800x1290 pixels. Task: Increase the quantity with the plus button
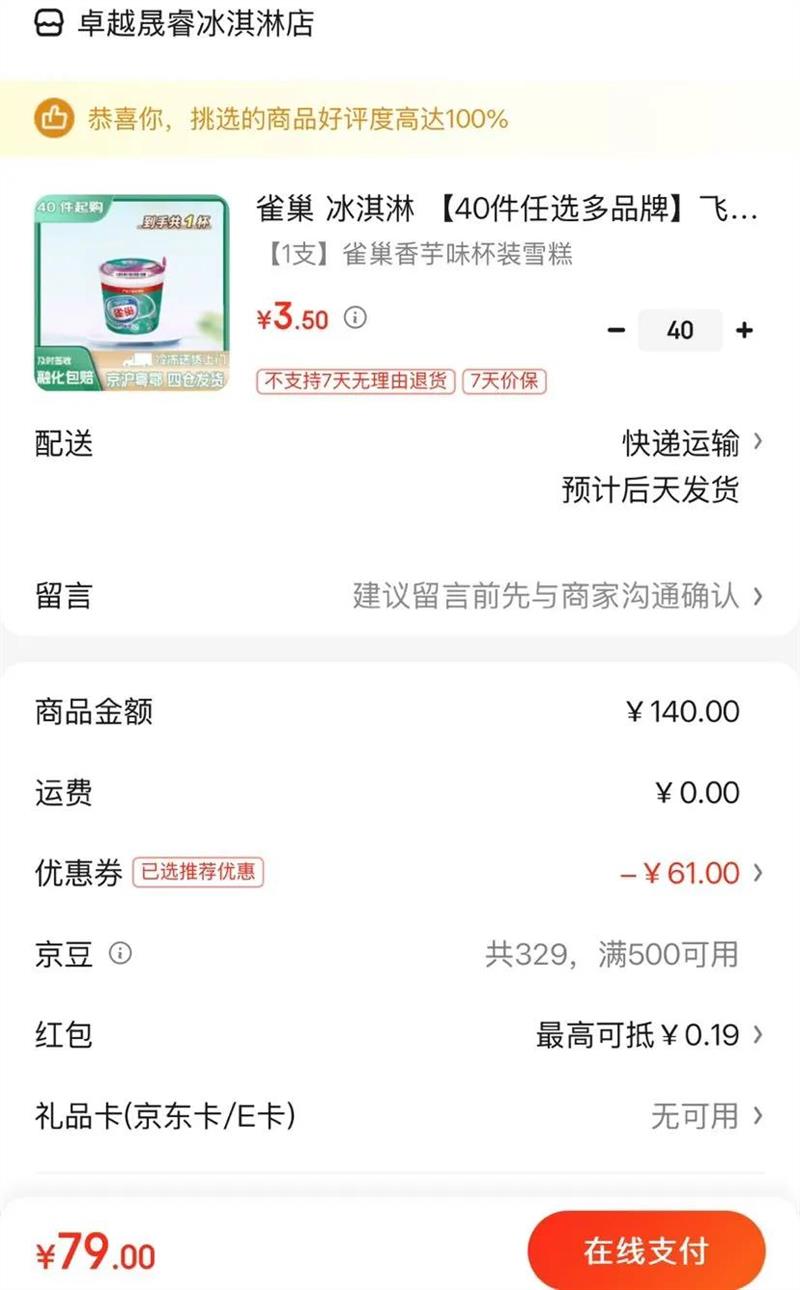(744, 330)
